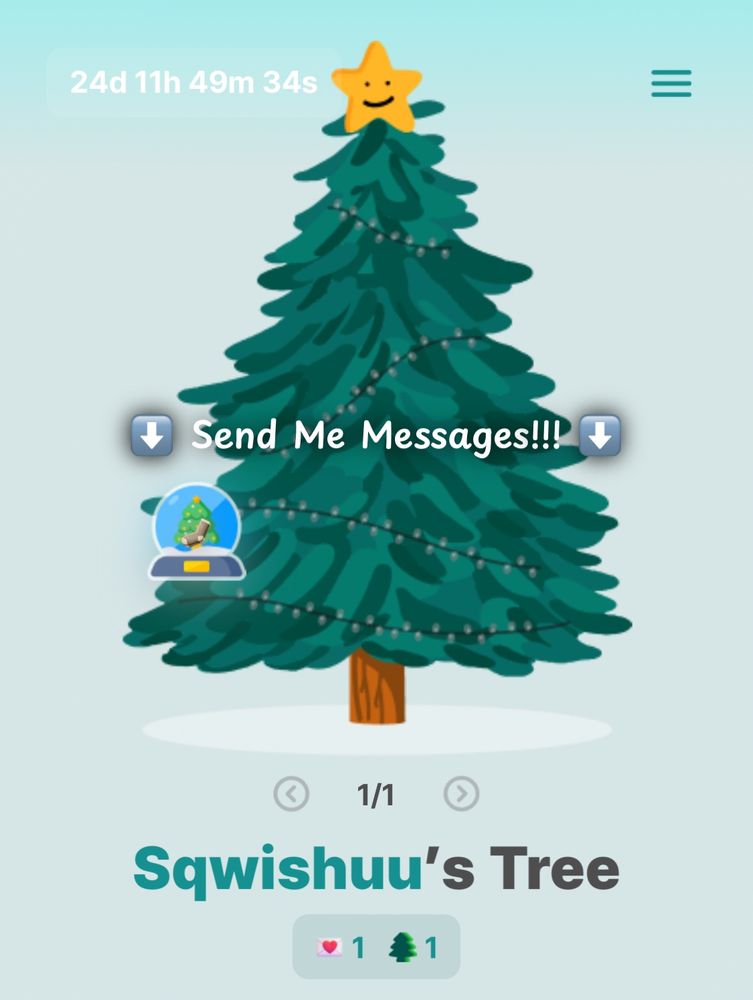Go to the next tree page

461,794
